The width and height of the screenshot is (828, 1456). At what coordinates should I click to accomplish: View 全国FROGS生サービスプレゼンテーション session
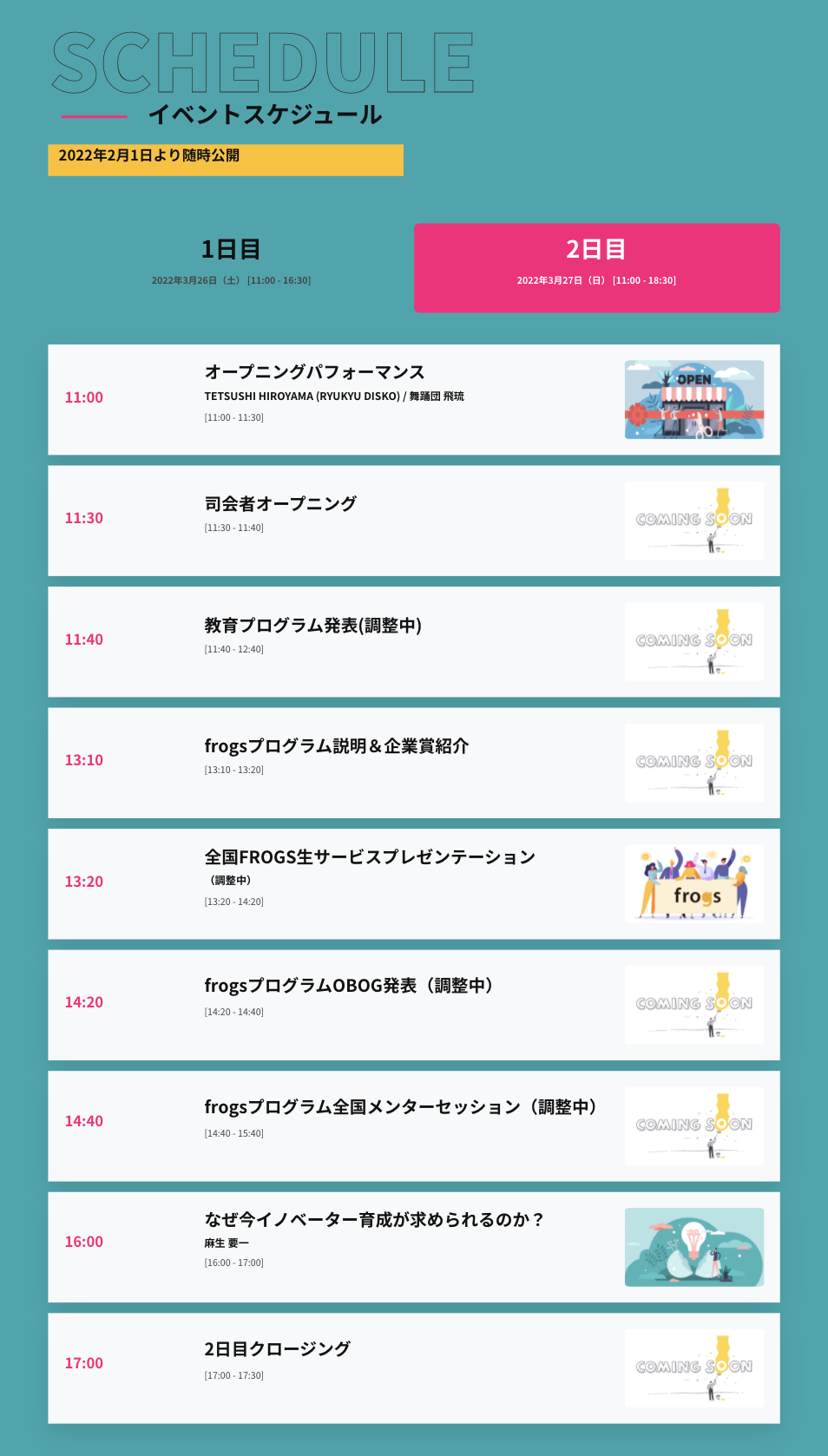370,857
